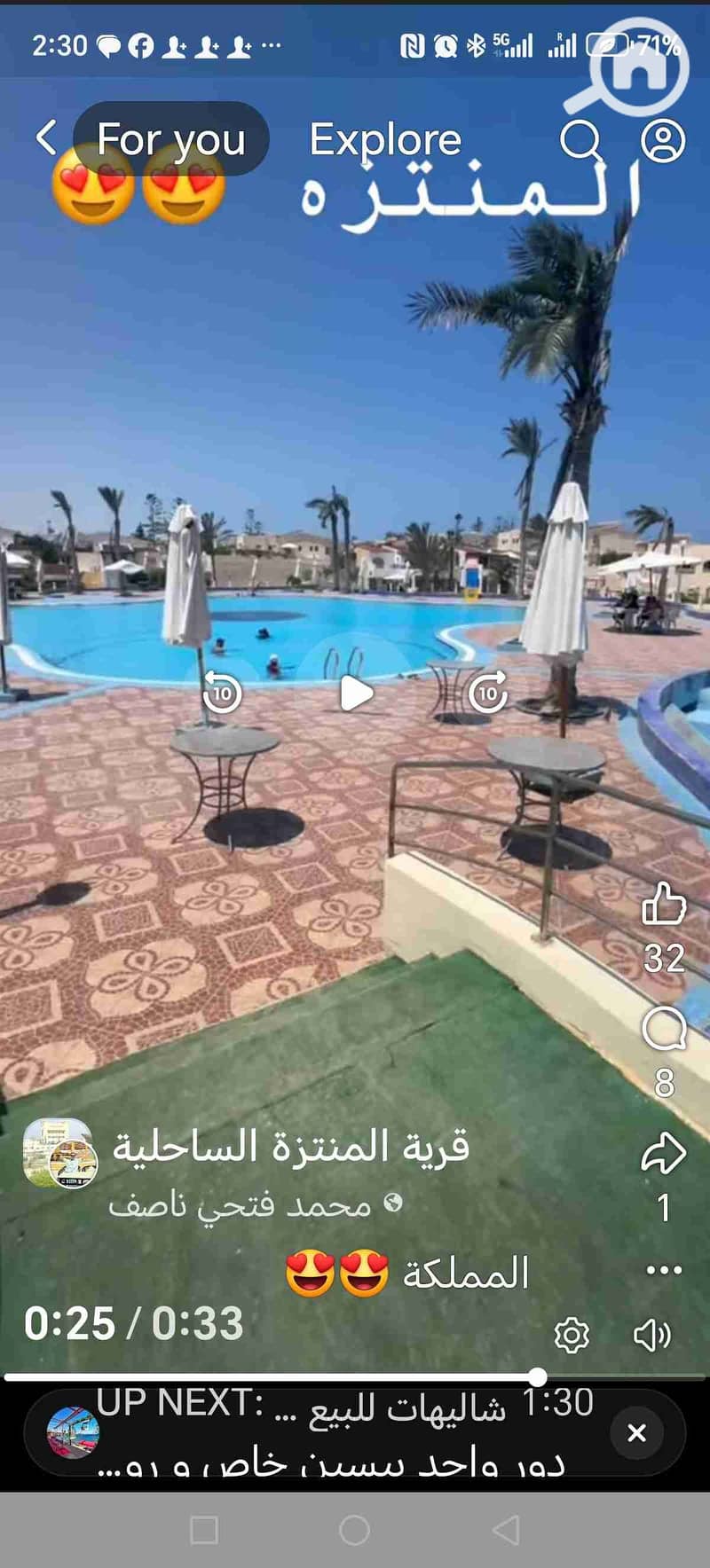710x1568 pixels.
Task: Like this video
Action: click(664, 905)
